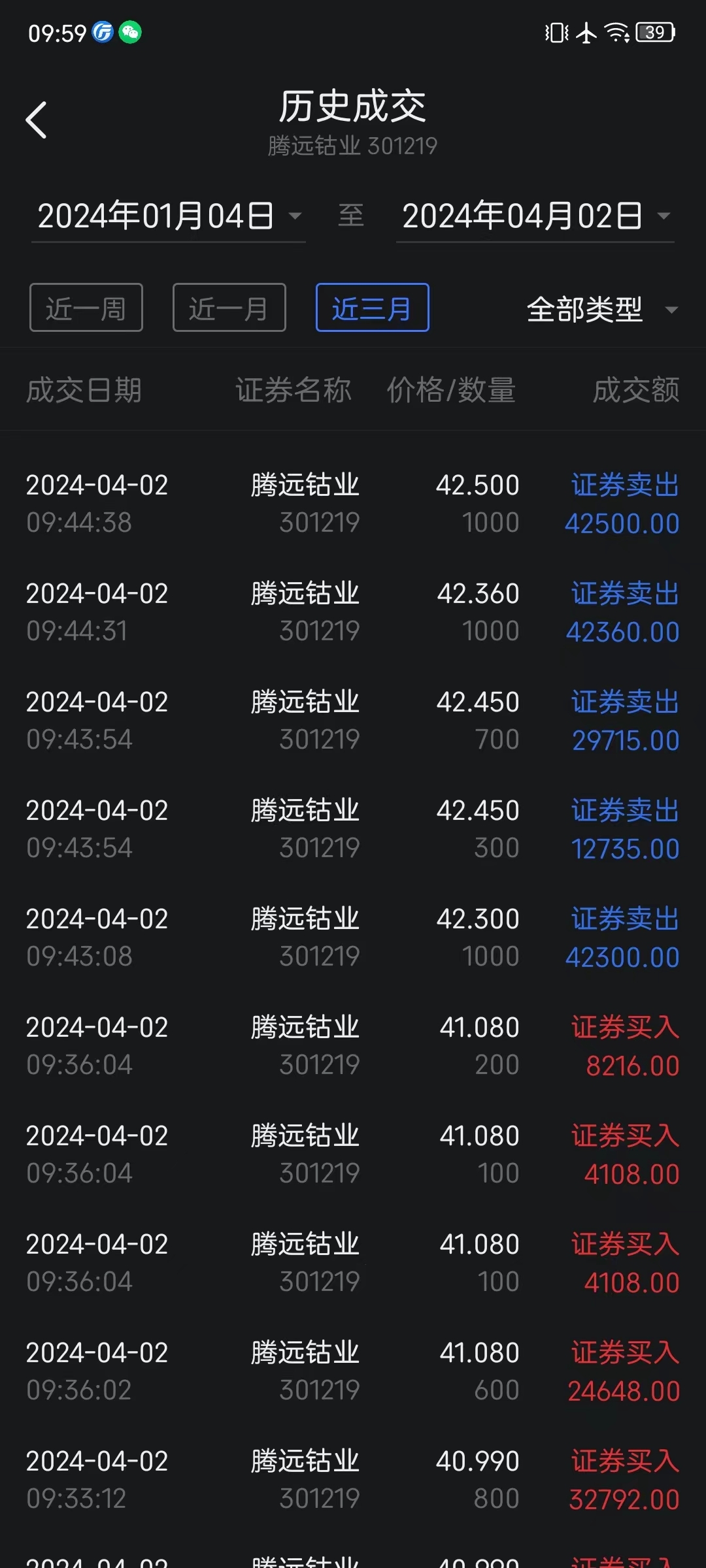Image resolution: width=706 pixels, height=1568 pixels.
Task: Select the 近三月 filter
Action: (373, 308)
